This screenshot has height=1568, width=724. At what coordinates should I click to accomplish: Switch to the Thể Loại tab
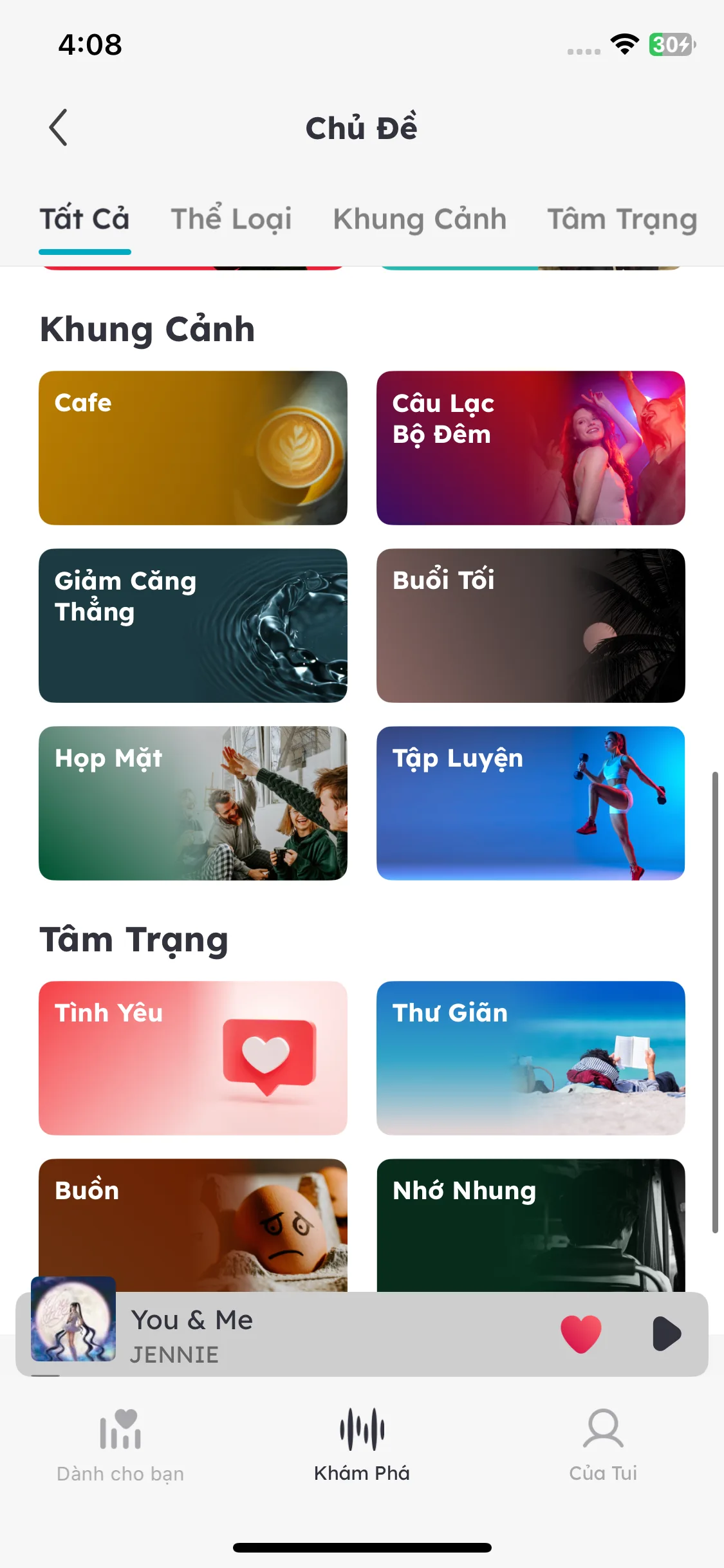pyautogui.click(x=231, y=219)
